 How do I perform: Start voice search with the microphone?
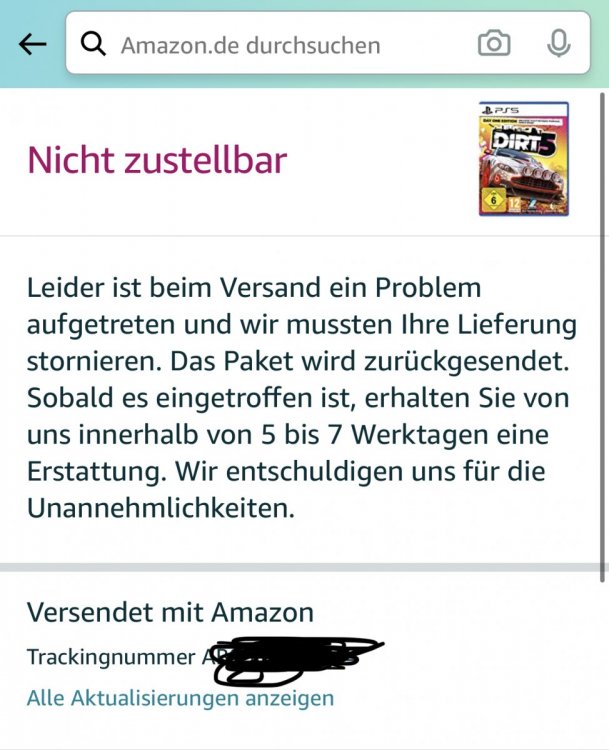click(x=558, y=44)
